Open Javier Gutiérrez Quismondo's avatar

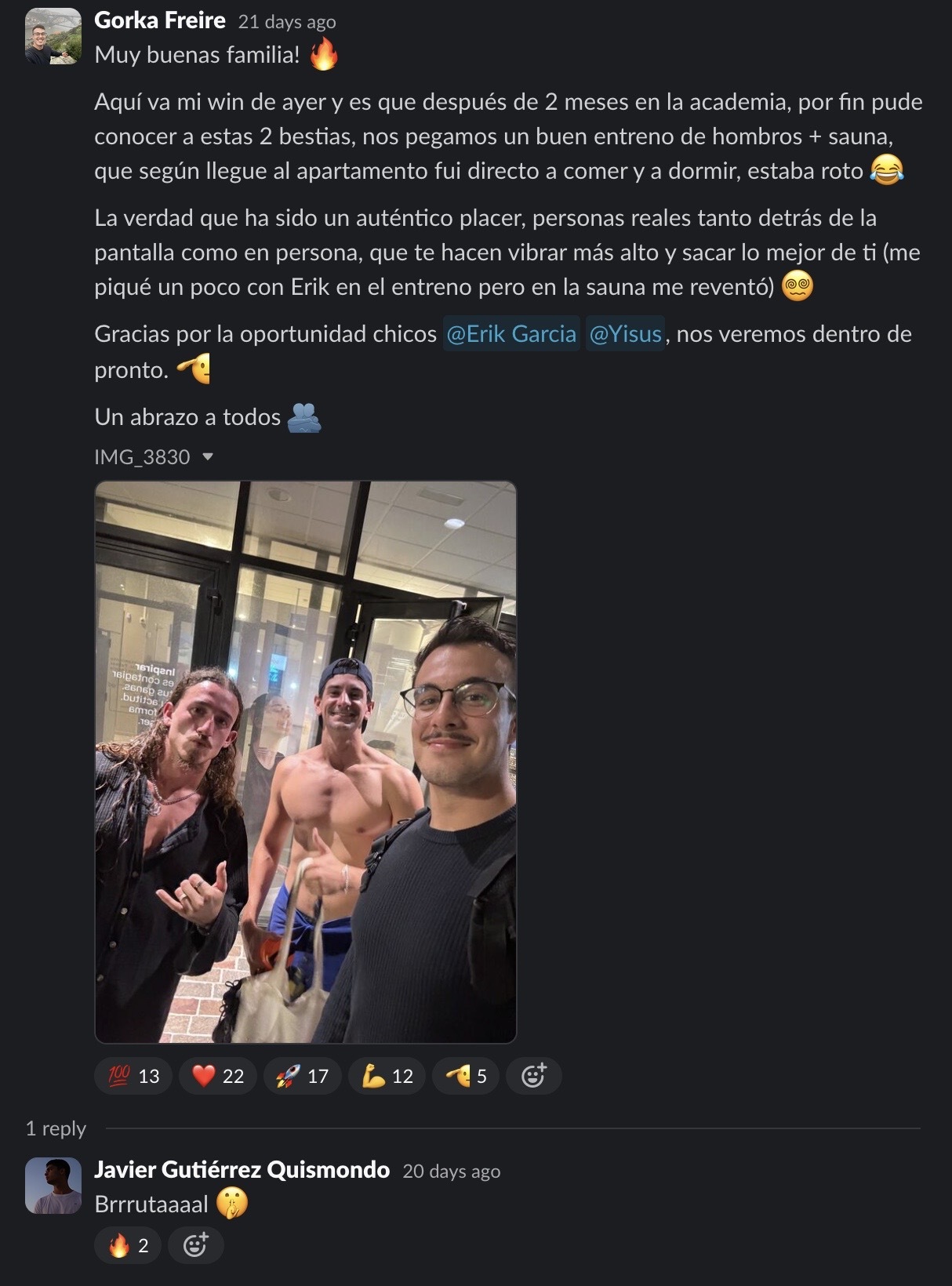53,1186
